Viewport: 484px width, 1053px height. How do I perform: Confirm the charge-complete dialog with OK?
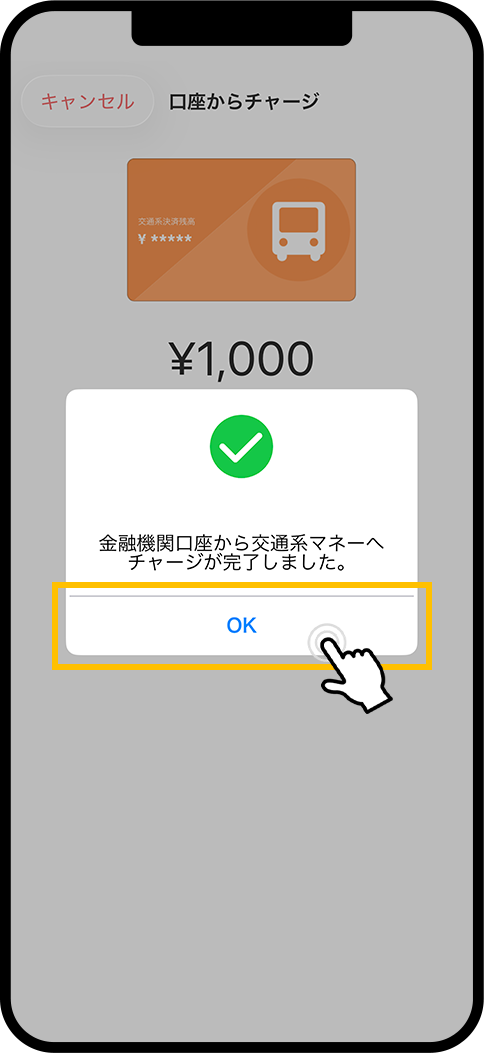[242, 625]
